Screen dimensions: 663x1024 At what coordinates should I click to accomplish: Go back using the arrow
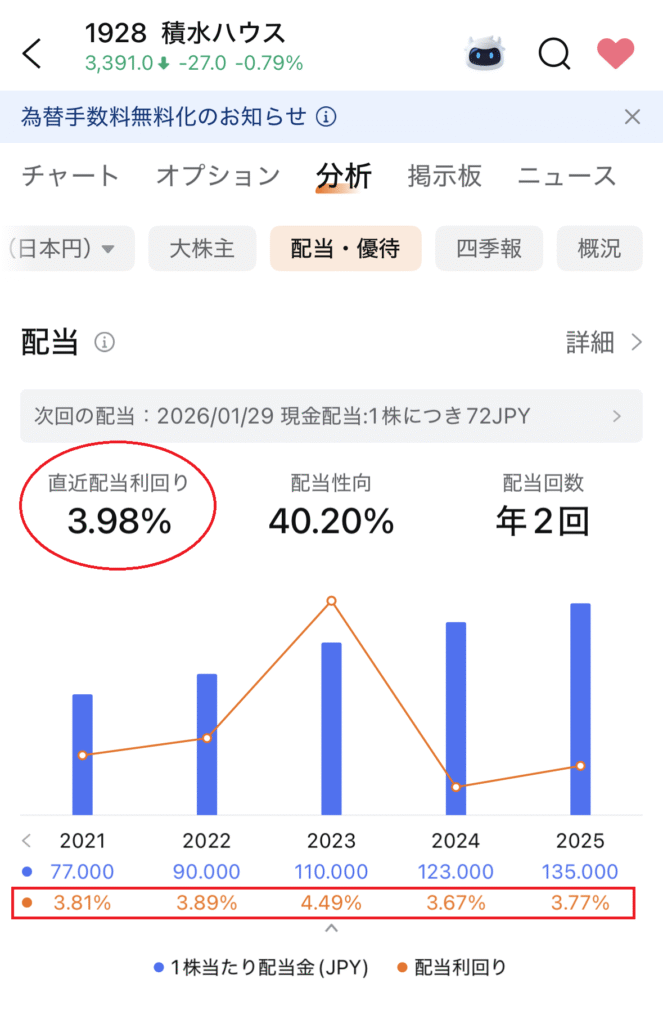32,53
